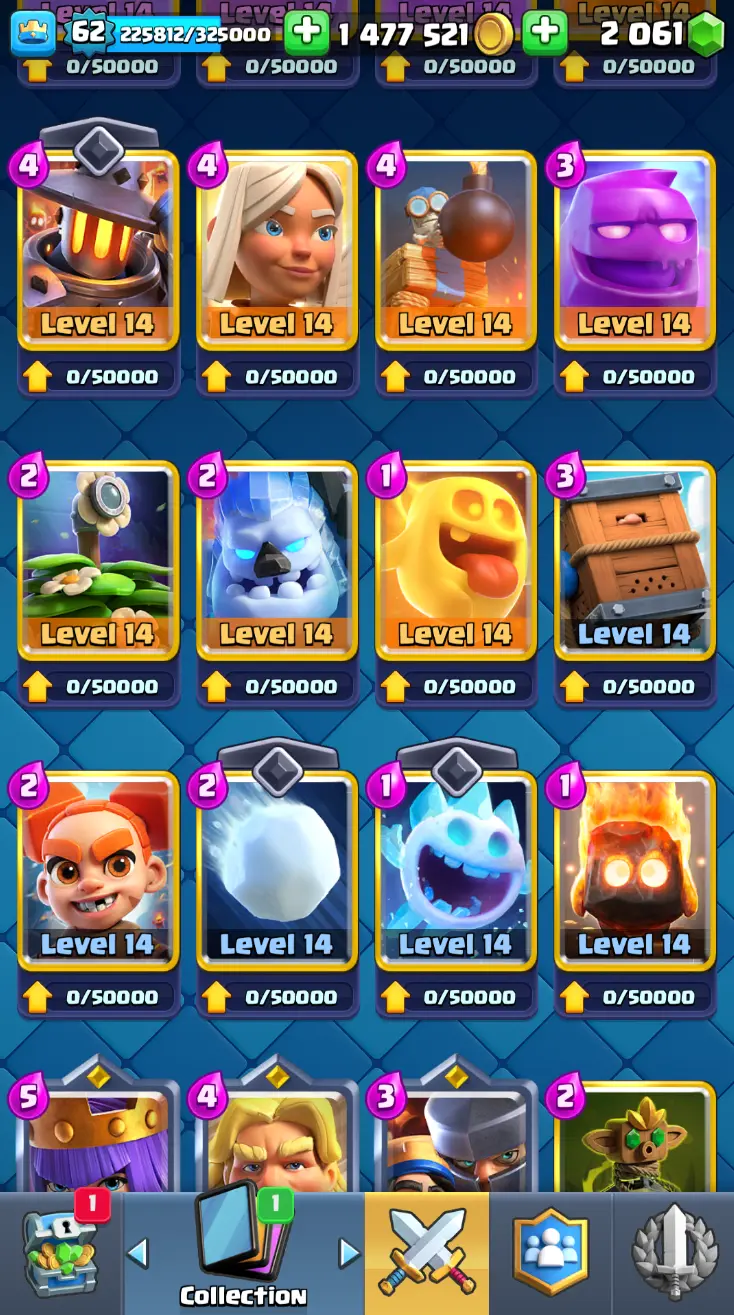The image size is (734, 1315).
Task: Select the Mighty Miner card
Action: point(98,250)
